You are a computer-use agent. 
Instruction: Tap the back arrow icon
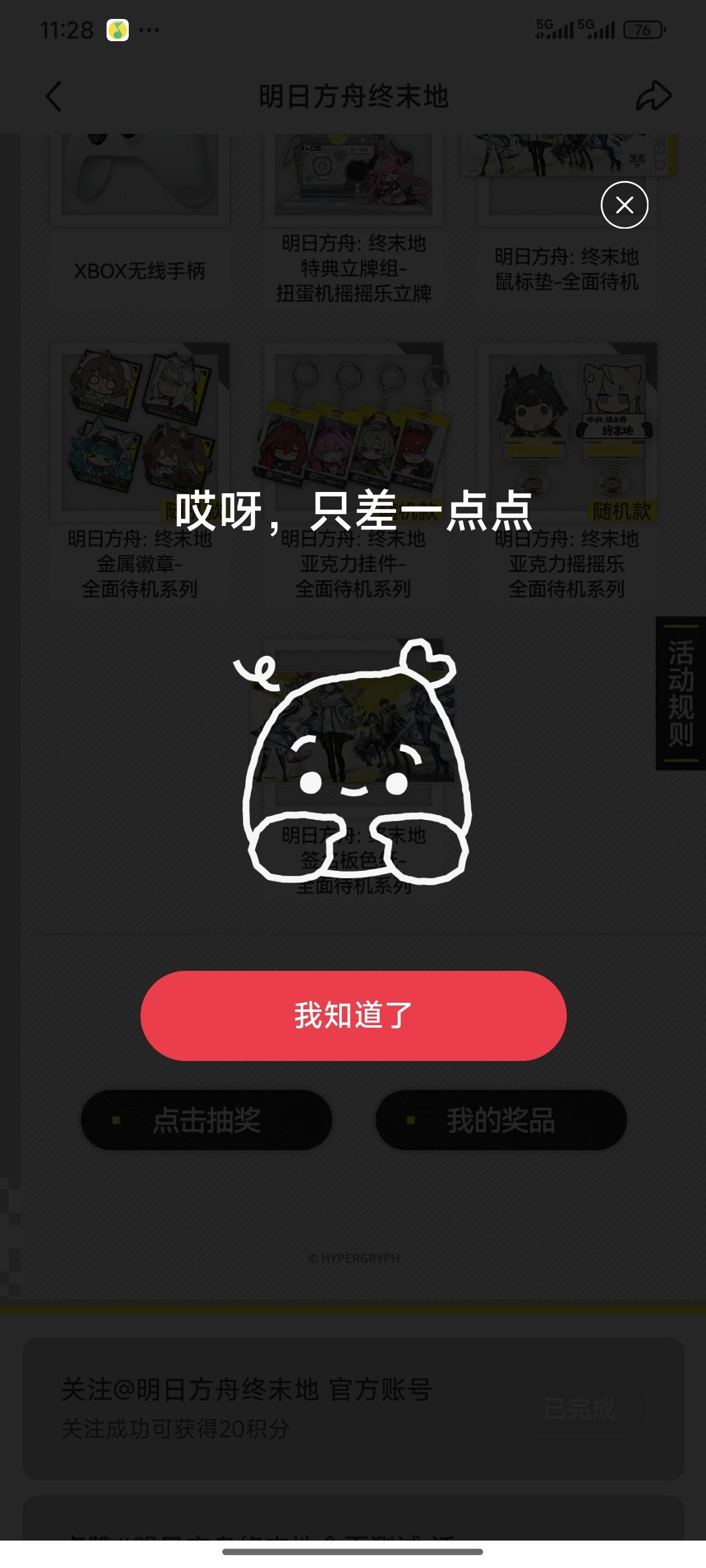pos(54,97)
